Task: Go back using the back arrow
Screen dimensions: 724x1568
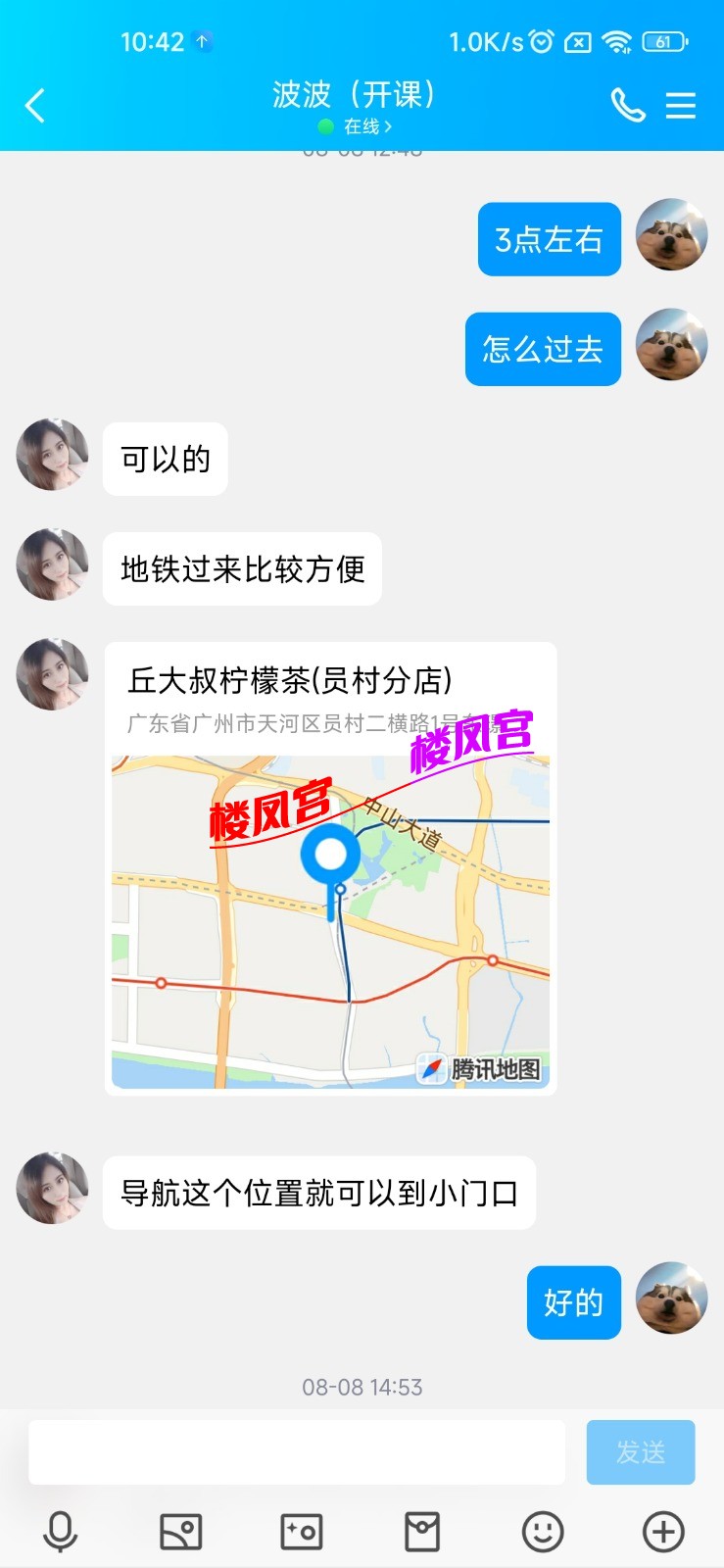Action: coord(35,105)
